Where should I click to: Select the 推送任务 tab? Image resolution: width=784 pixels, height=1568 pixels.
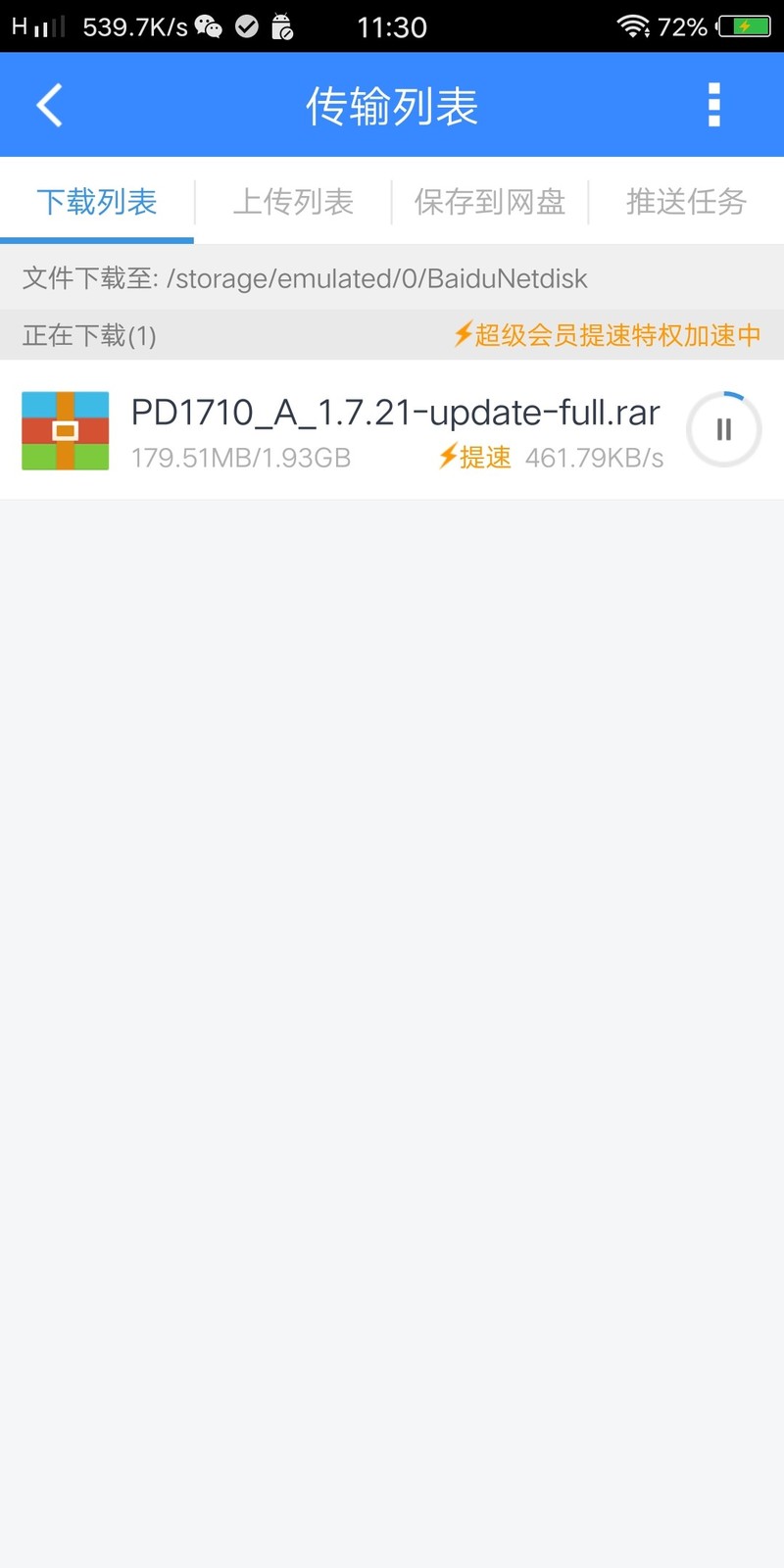(x=686, y=202)
